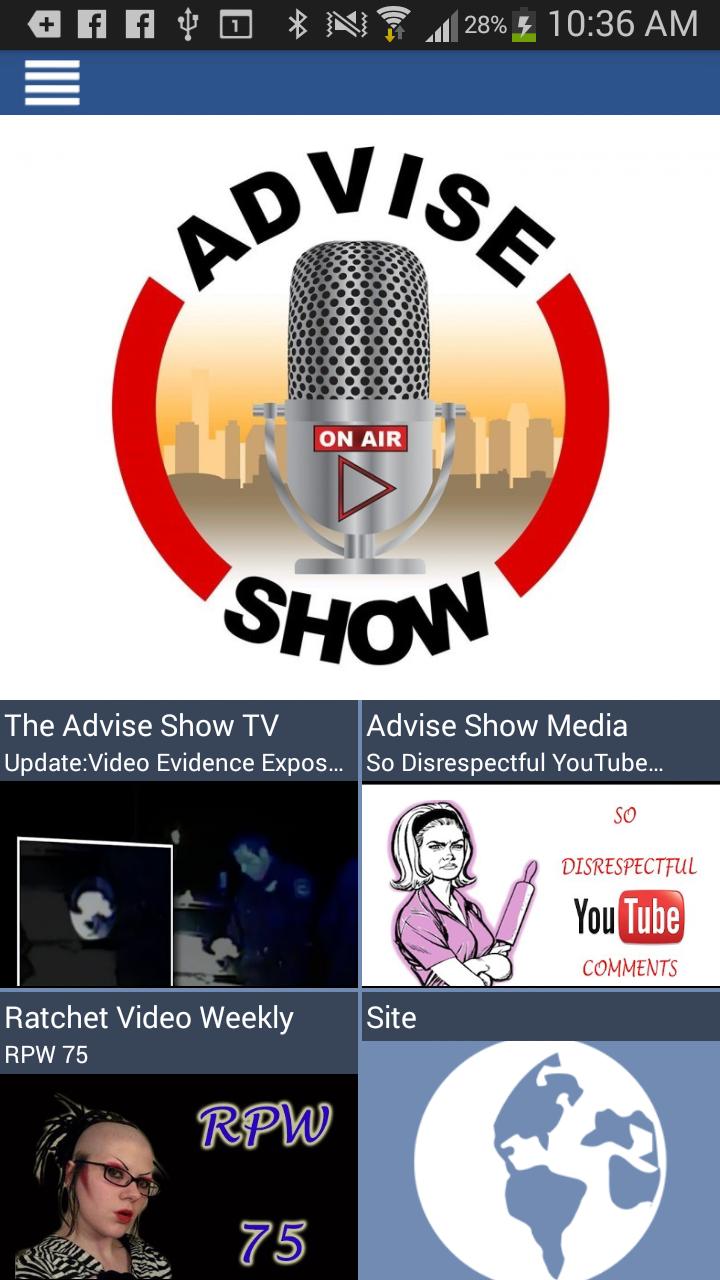Tap the download arrow status icon
The image size is (720, 1280).
coord(390,32)
